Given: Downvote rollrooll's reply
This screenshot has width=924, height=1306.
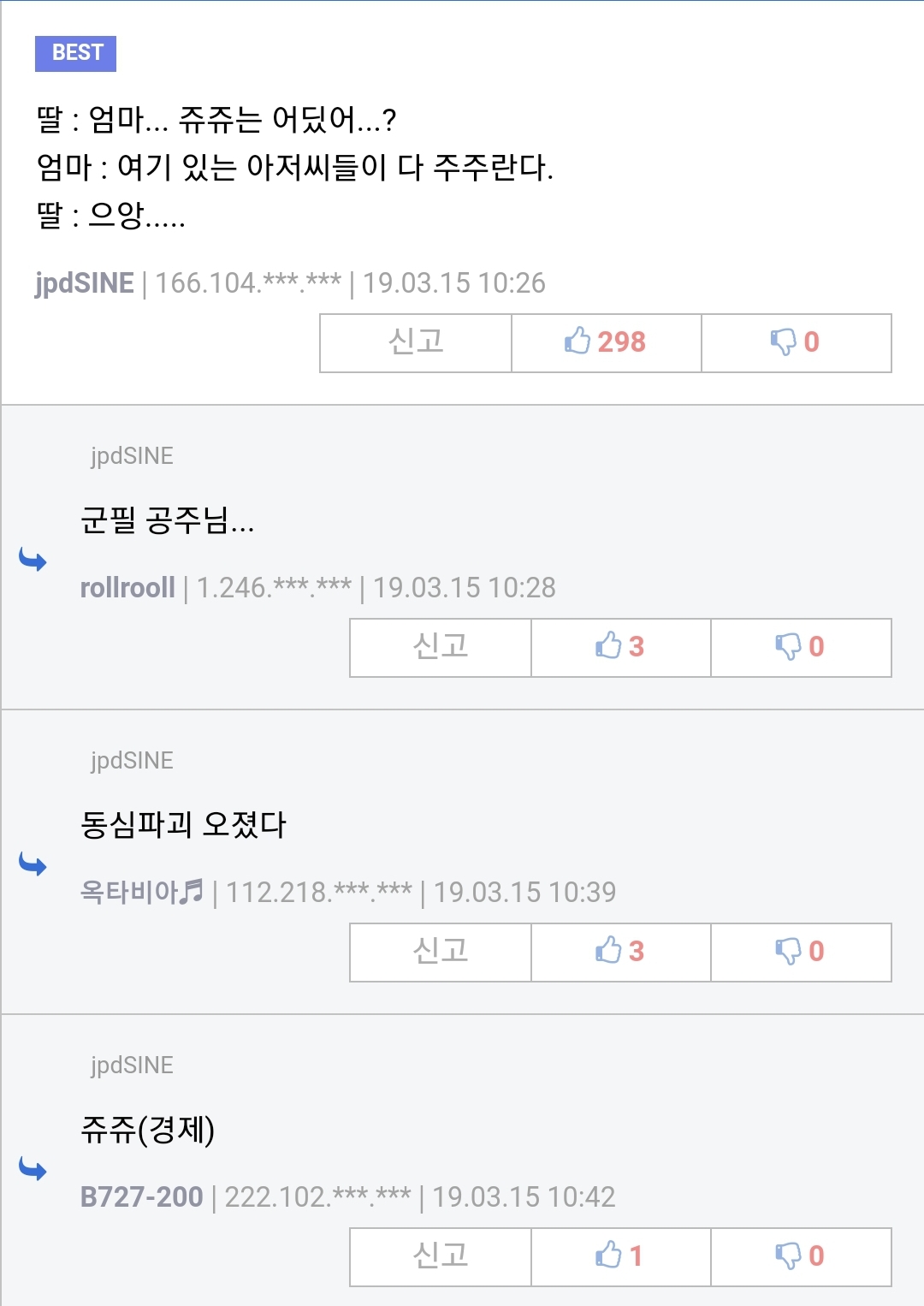Looking at the screenshot, I should [801, 648].
